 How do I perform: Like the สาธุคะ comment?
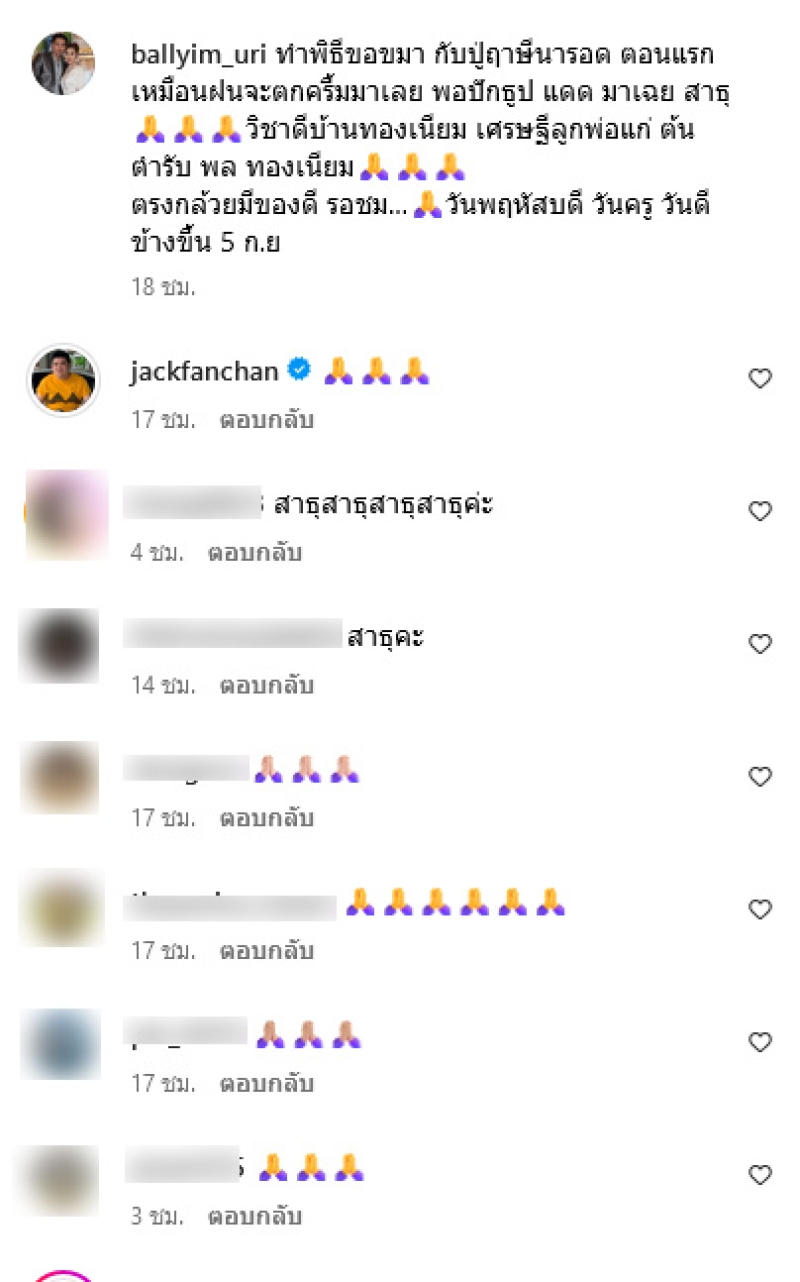[760, 644]
